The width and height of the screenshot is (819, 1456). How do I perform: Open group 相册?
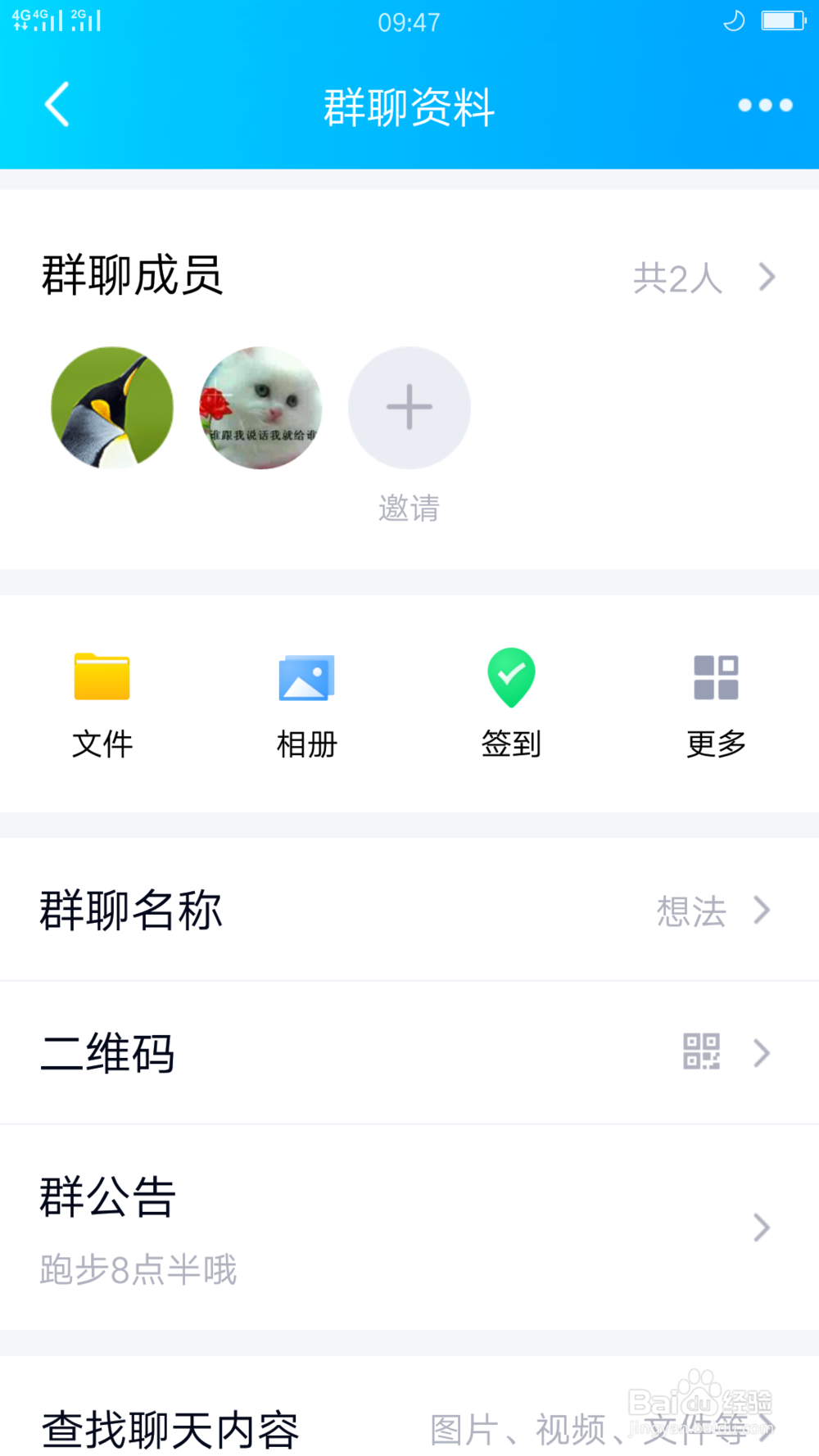[307, 703]
